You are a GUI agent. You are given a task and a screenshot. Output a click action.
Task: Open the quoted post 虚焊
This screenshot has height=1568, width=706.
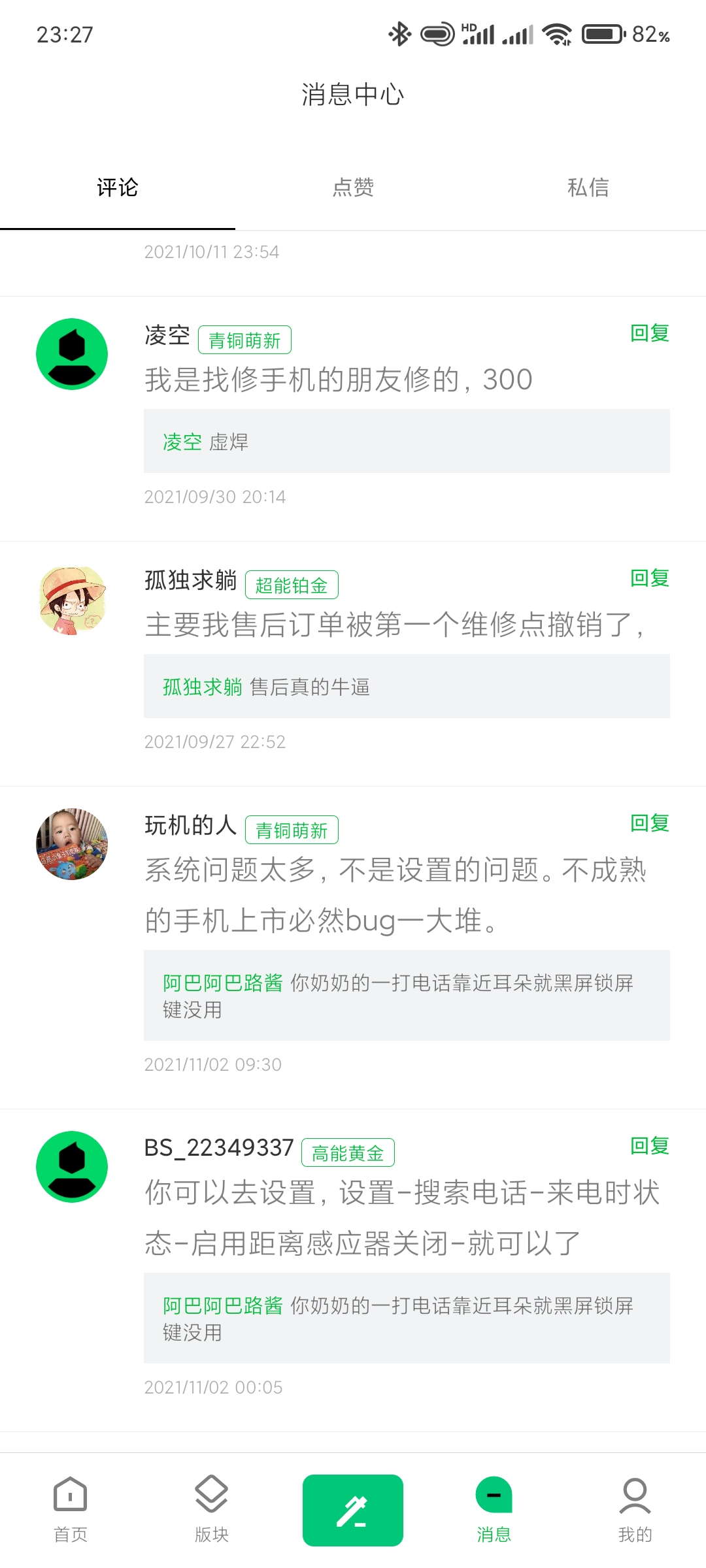407,442
